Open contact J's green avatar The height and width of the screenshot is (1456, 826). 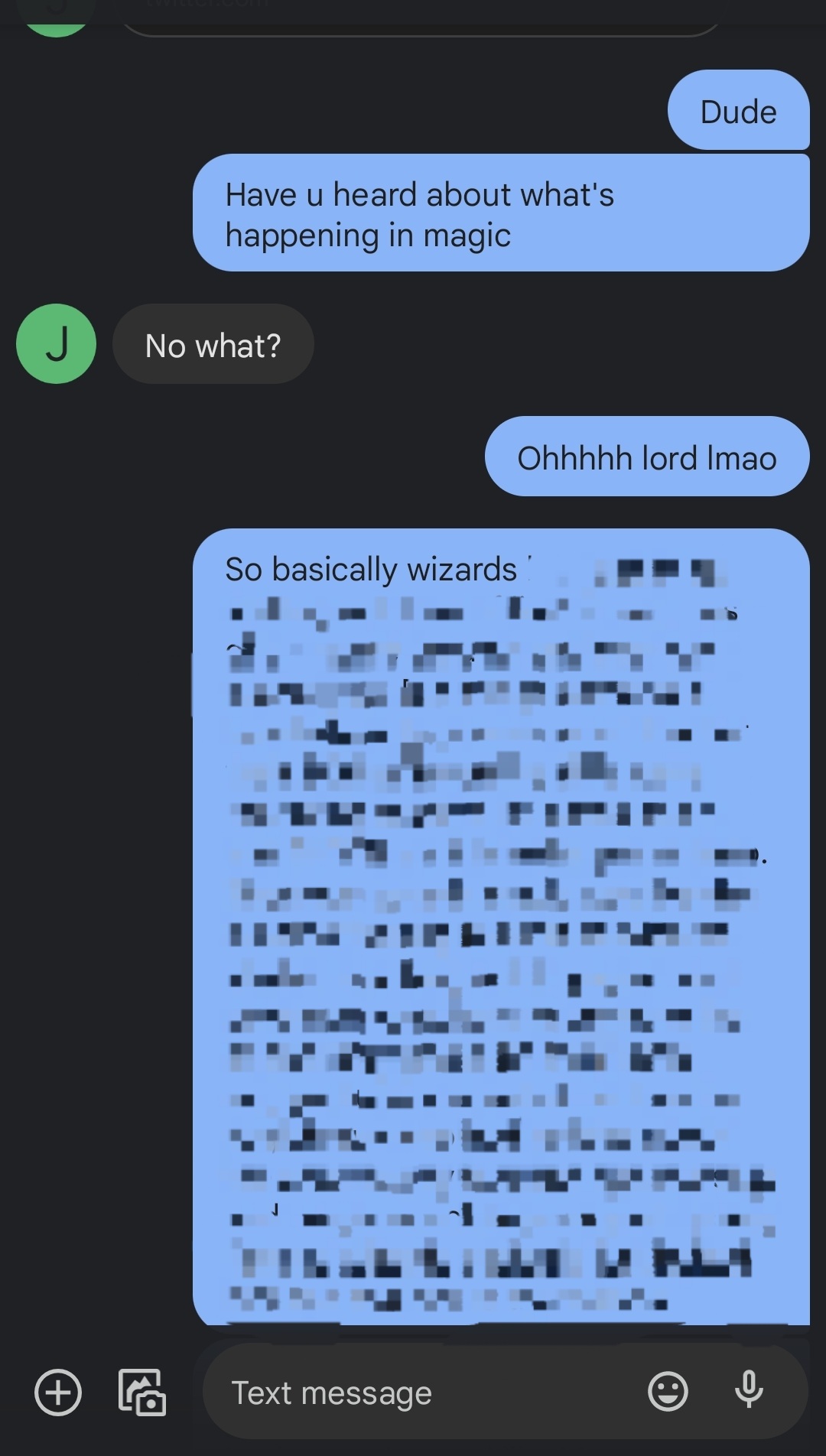(56, 344)
